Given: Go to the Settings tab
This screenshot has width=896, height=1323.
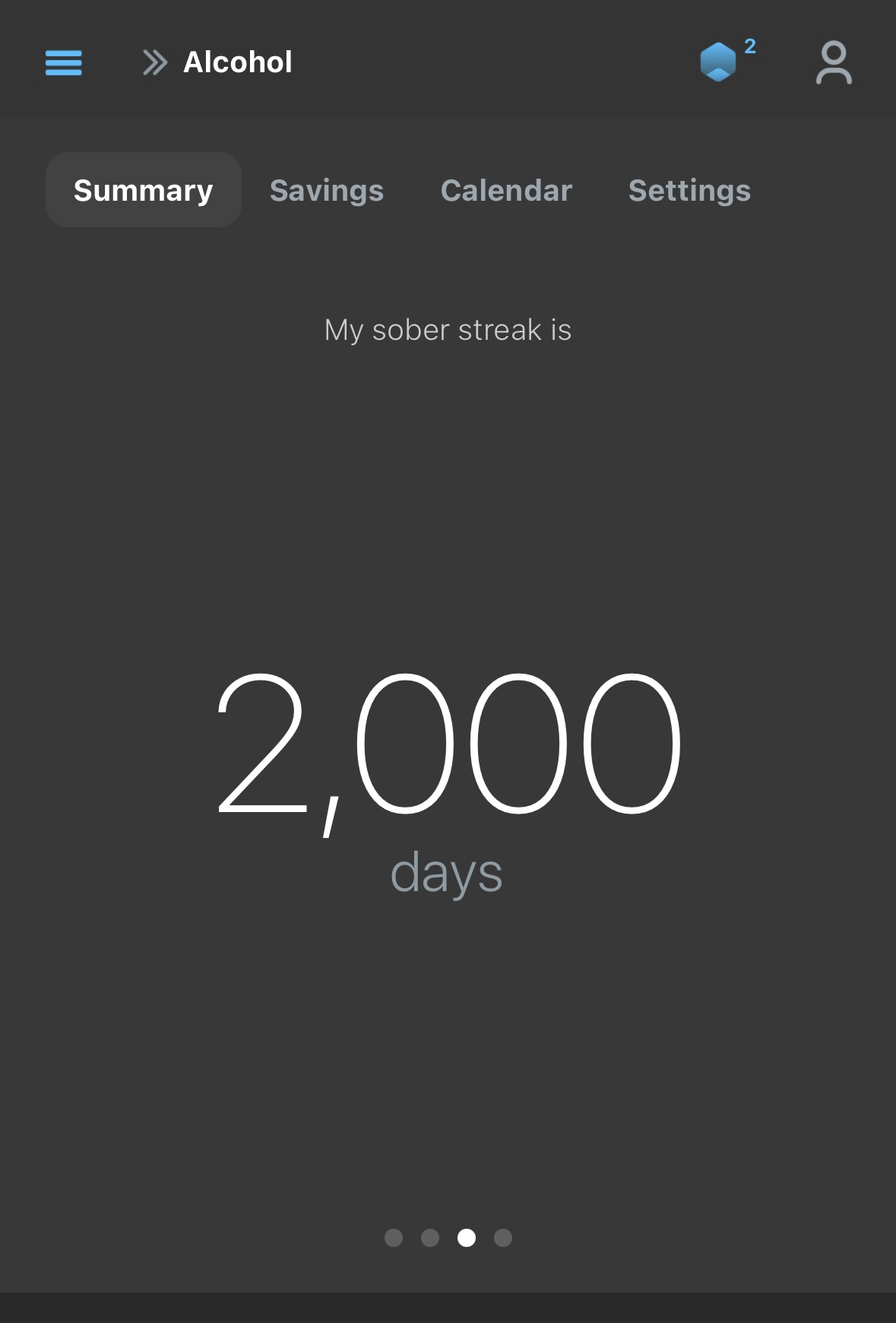Looking at the screenshot, I should (x=689, y=190).
